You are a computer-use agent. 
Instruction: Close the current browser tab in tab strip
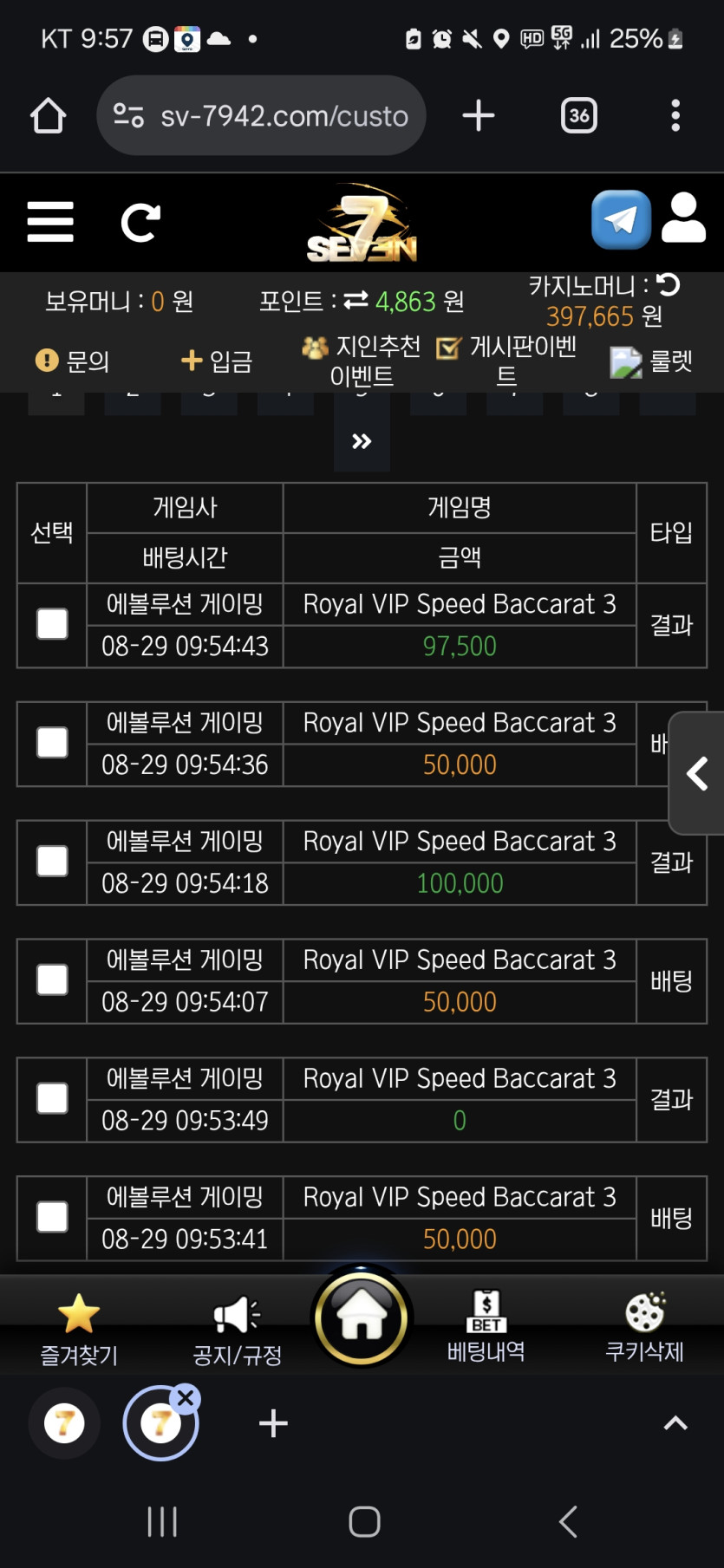click(186, 1397)
